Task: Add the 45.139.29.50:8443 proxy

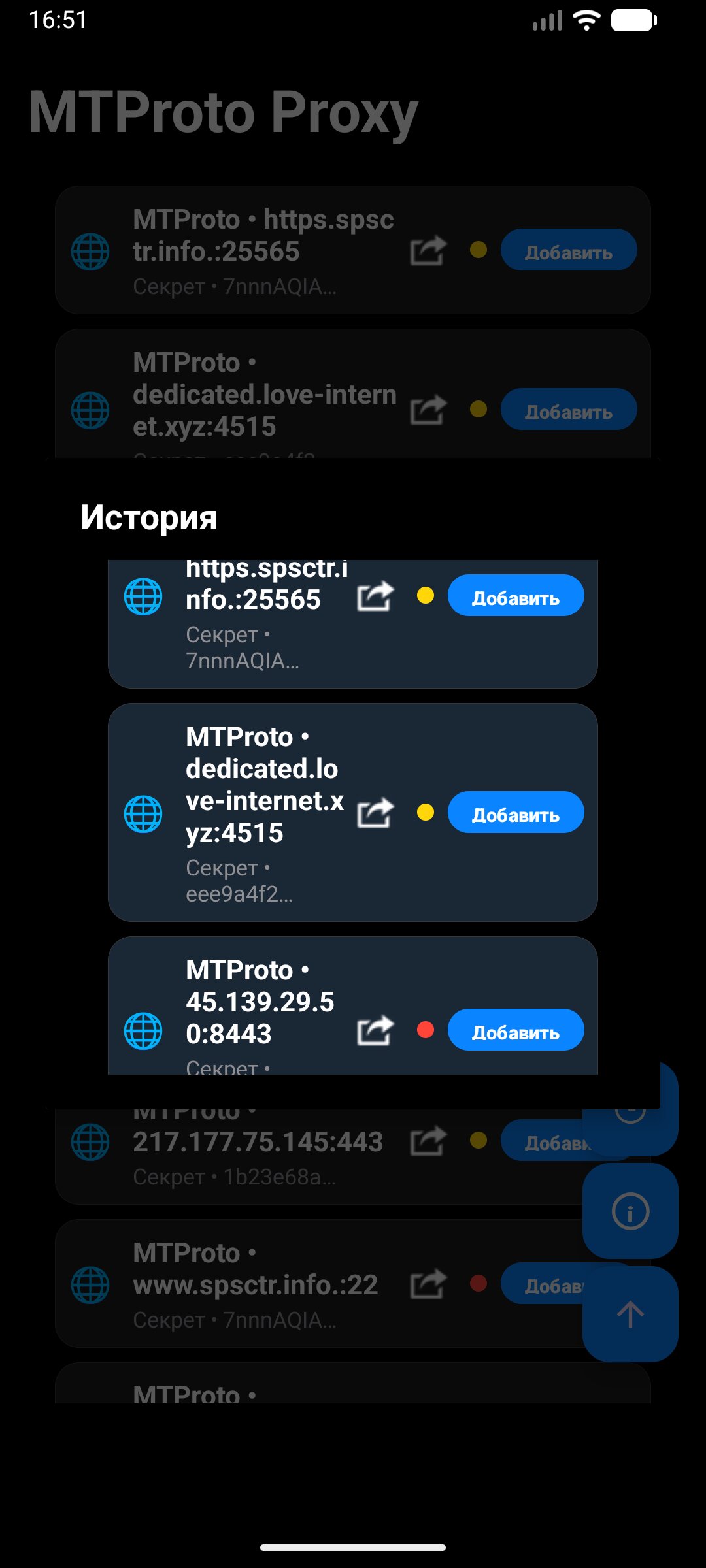Action: tap(515, 1030)
